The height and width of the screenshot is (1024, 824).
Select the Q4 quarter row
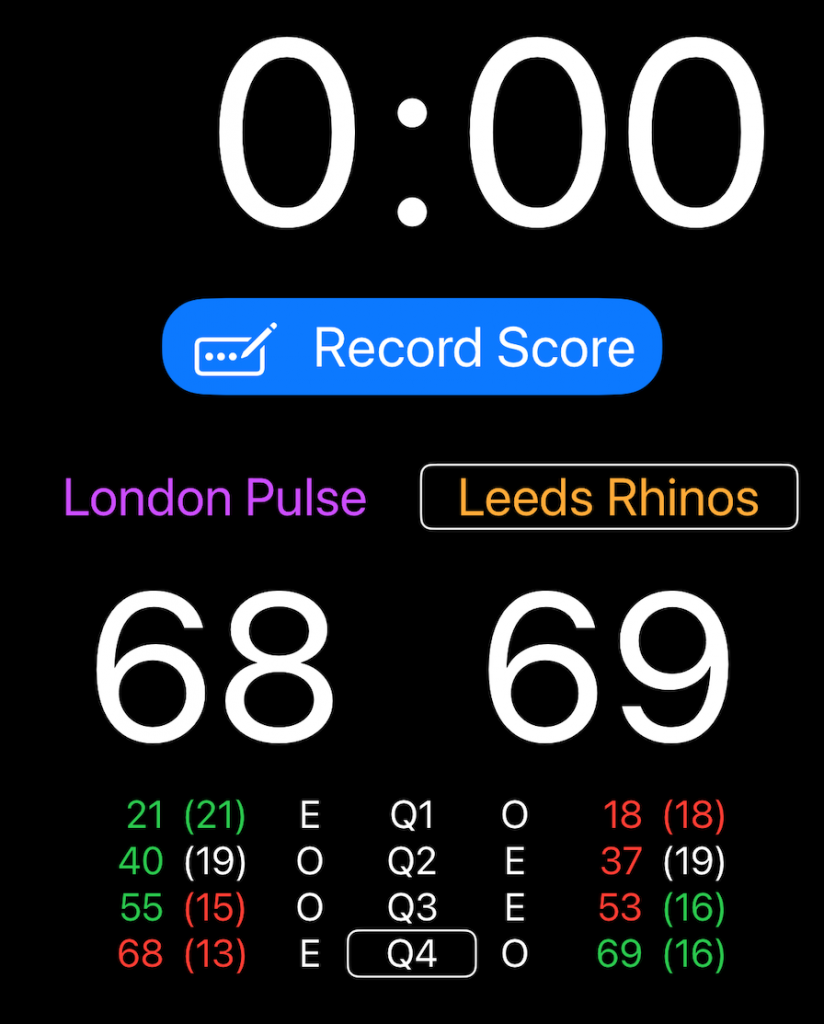pos(412,954)
